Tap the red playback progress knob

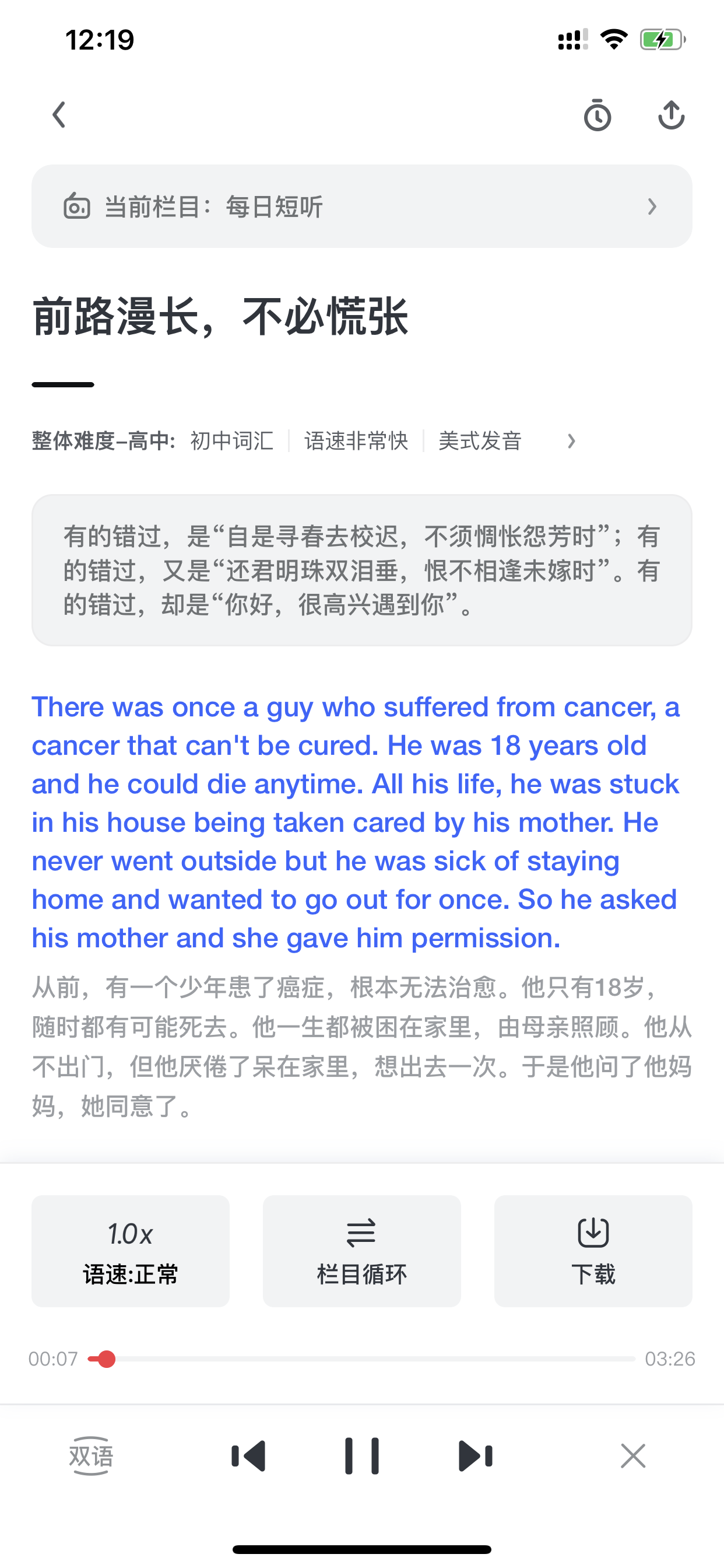pos(107,1359)
